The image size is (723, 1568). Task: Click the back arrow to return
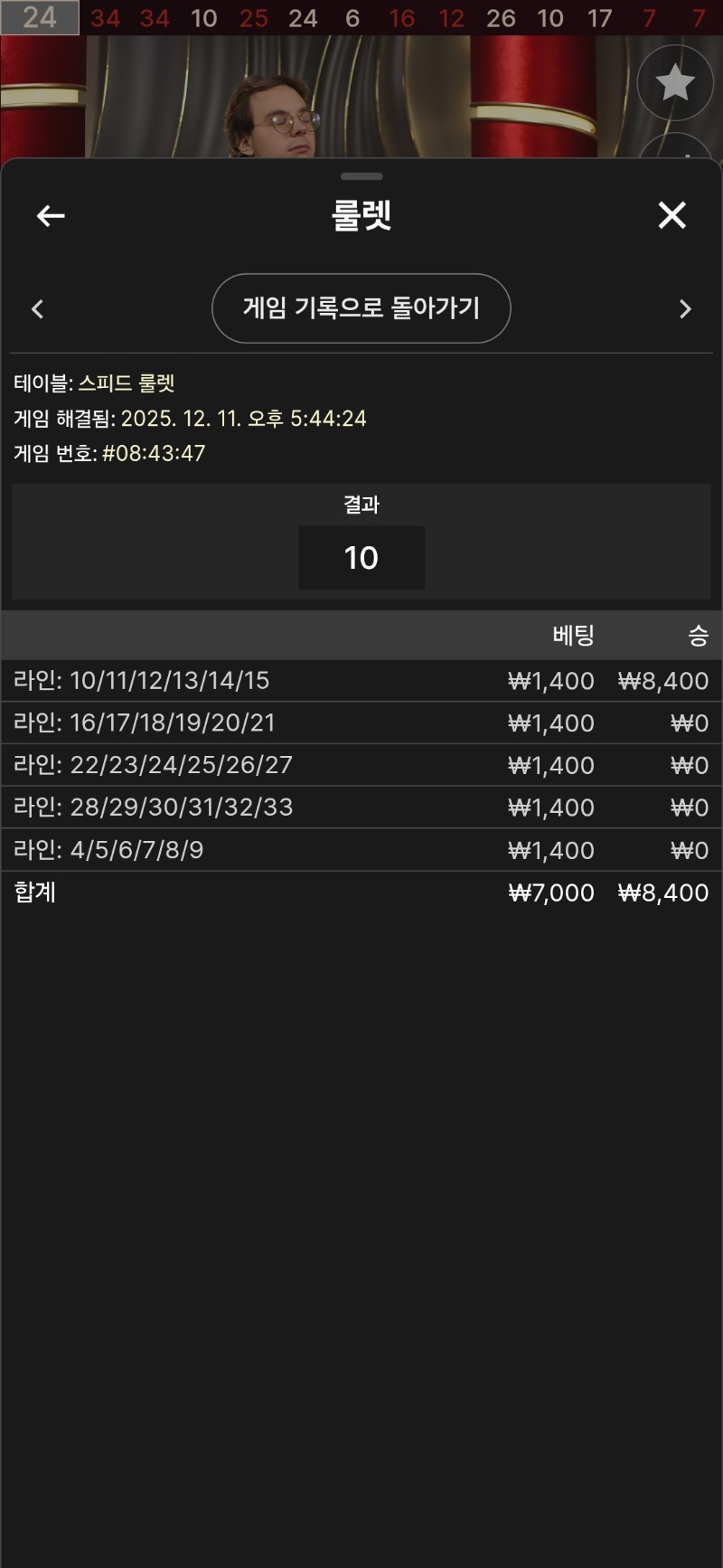[50, 216]
